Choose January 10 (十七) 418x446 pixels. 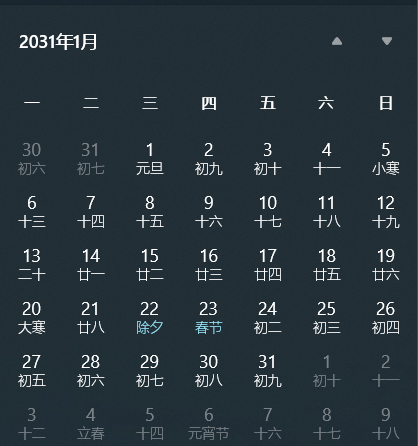[x=268, y=212]
